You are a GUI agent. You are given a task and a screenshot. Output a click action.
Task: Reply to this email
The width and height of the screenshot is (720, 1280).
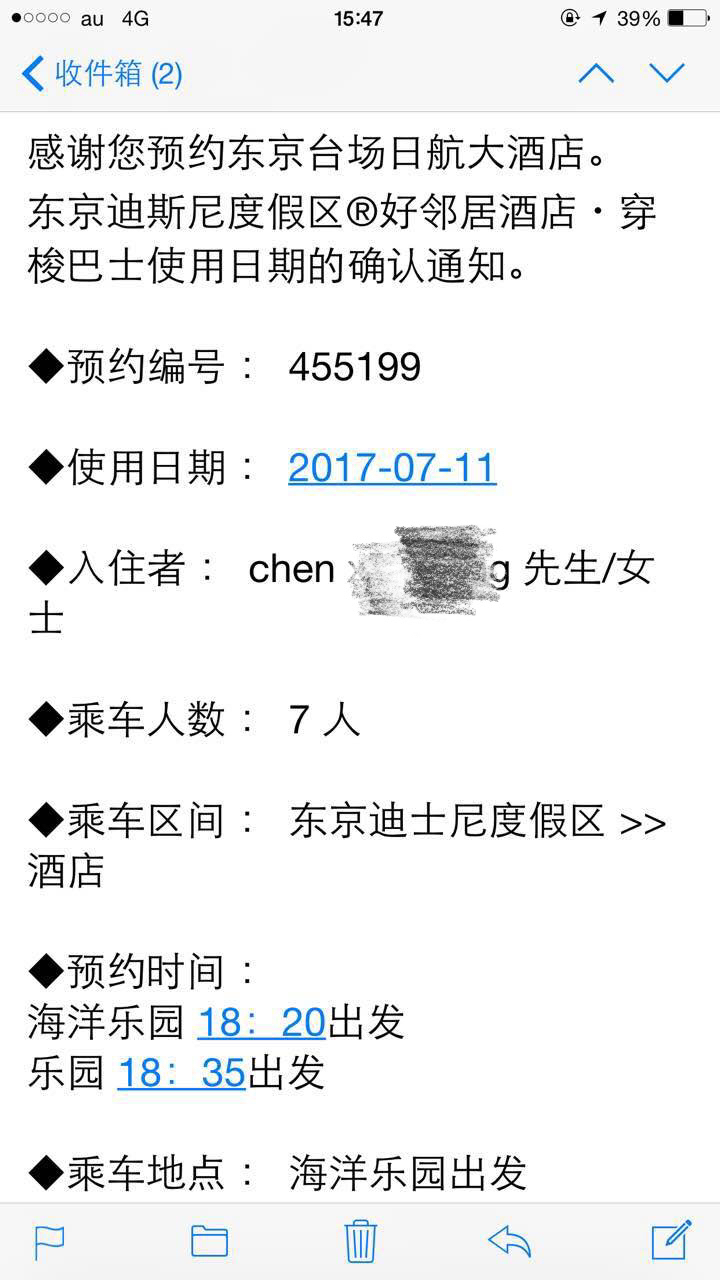click(x=509, y=1241)
